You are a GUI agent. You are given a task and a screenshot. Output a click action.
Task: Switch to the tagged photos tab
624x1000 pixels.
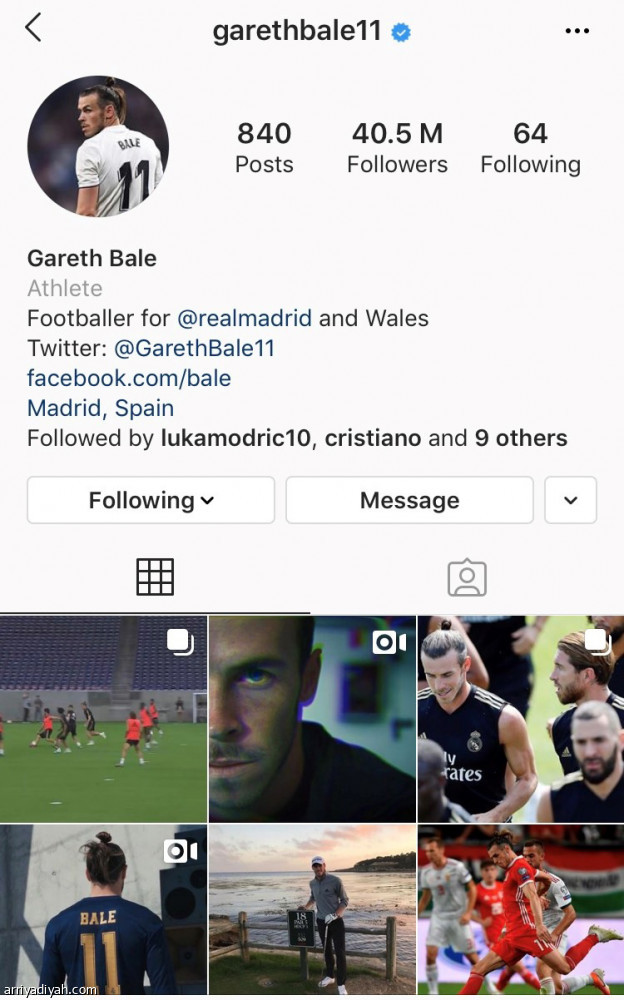[x=467, y=577]
